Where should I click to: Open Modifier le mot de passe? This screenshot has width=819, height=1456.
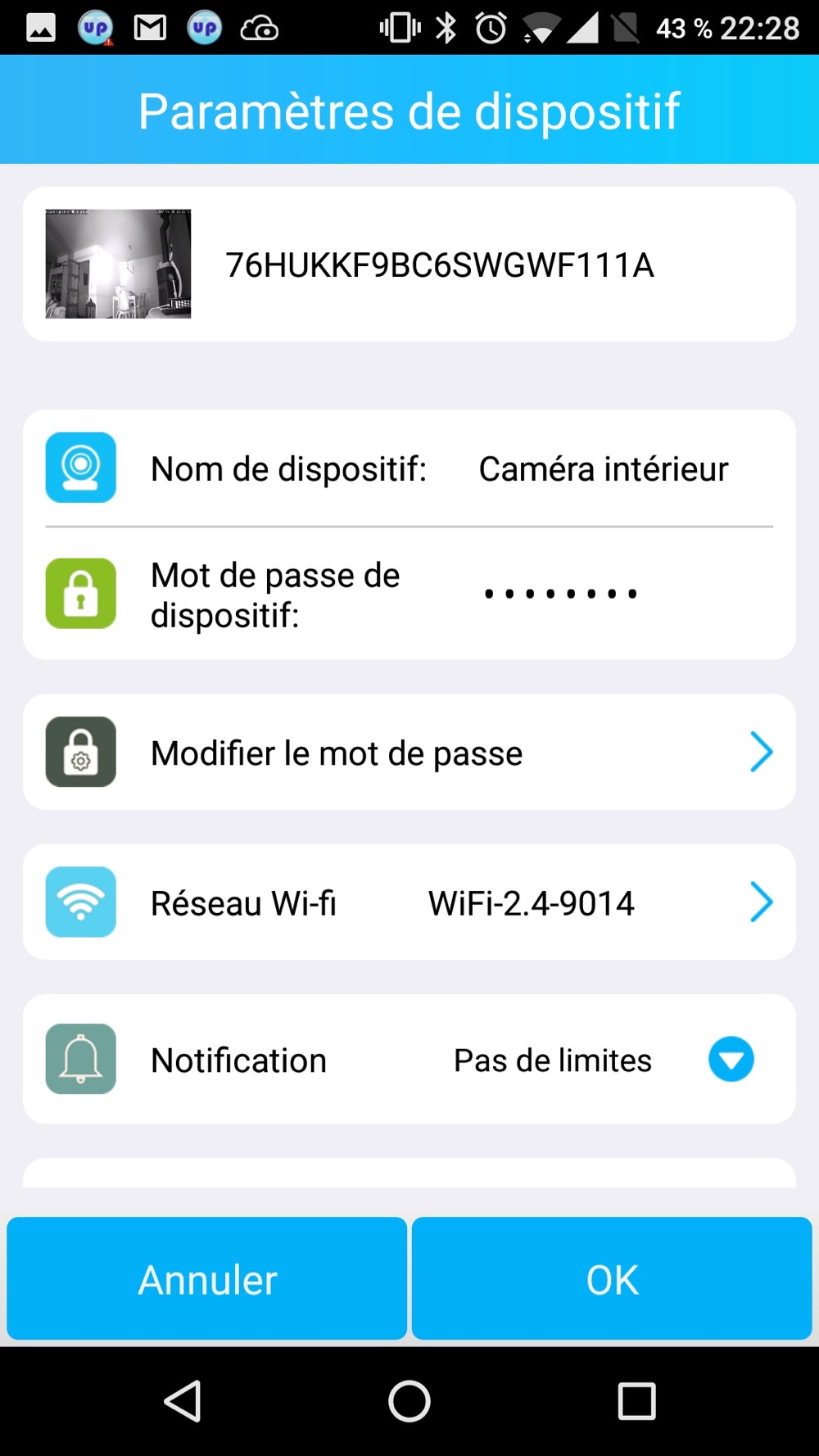pos(409,753)
